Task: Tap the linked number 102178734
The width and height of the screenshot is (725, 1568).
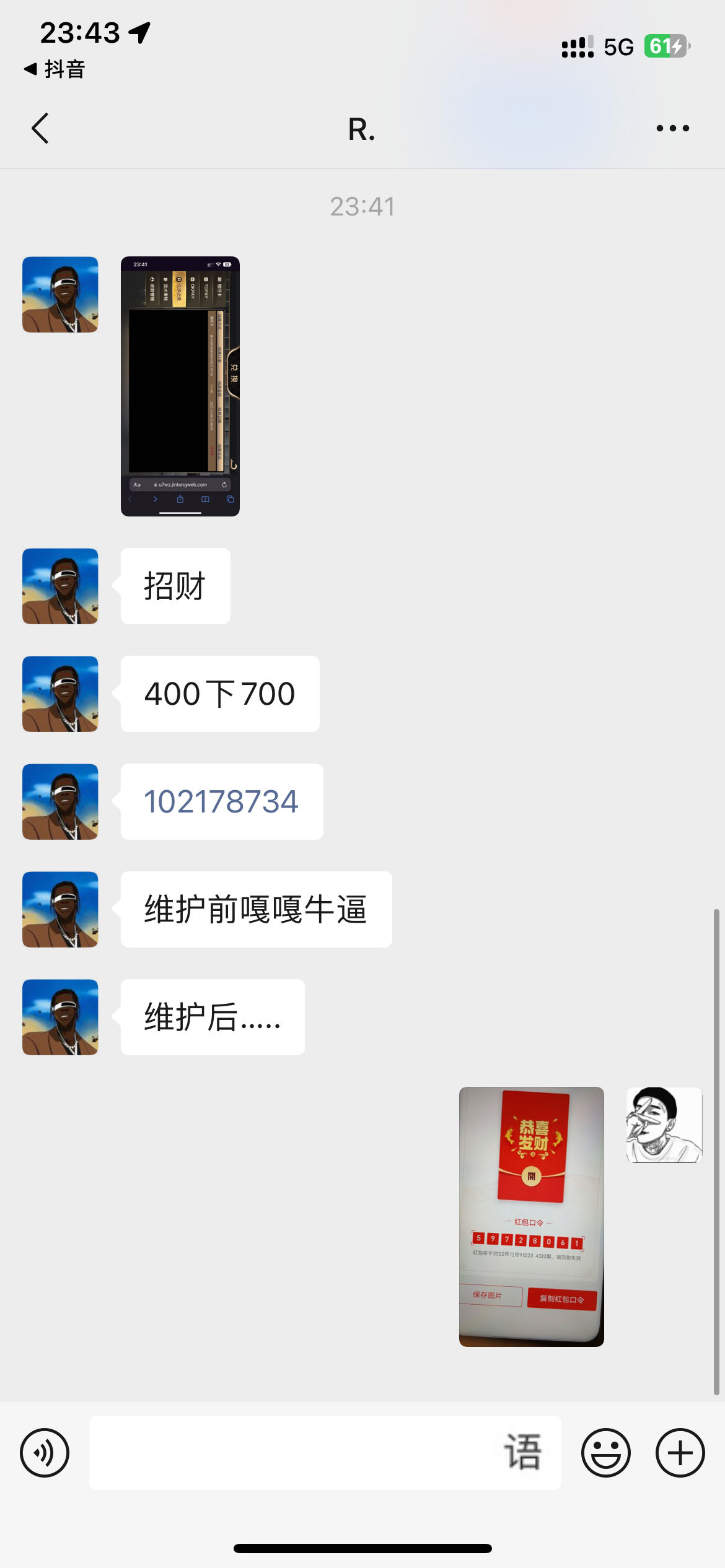Action: coord(221,801)
